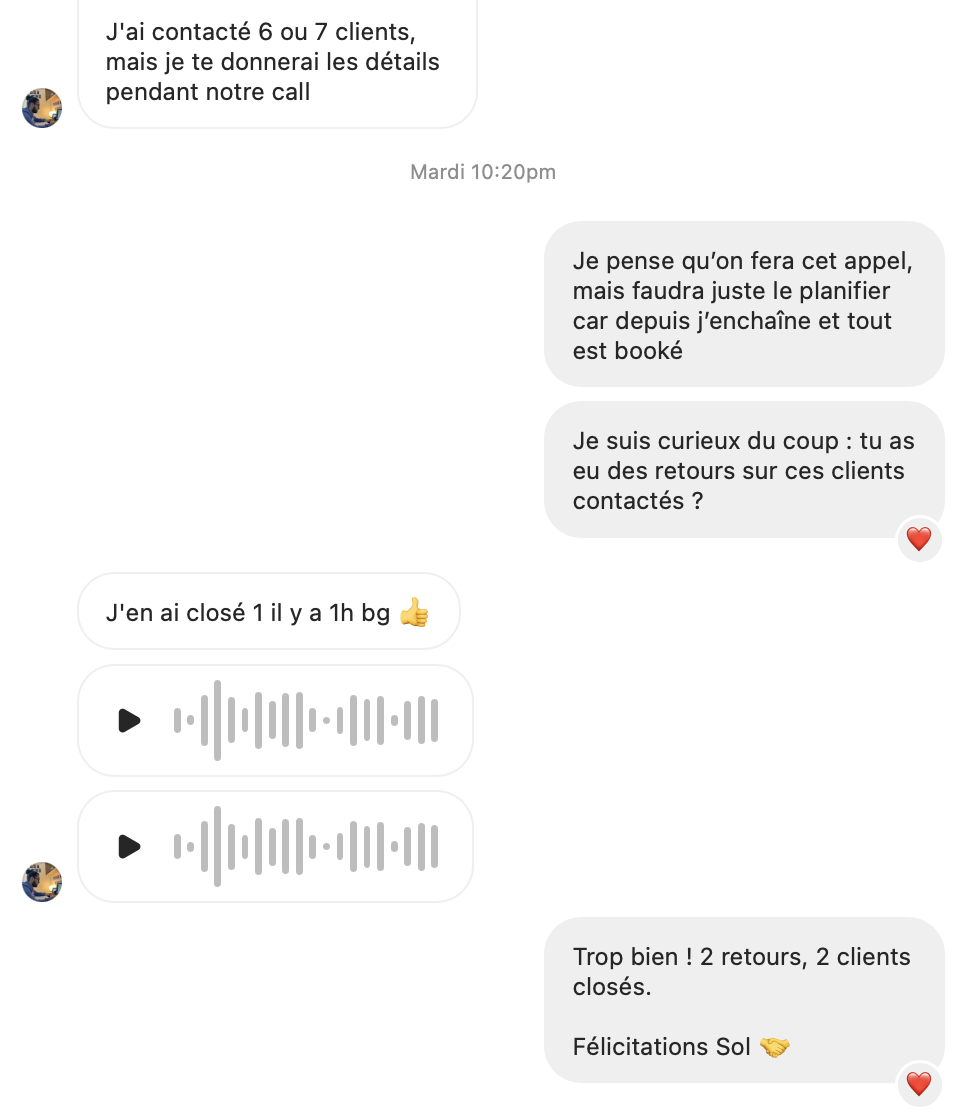Play the first voice message
Viewport: 958px width, 1112px height.
(x=129, y=720)
